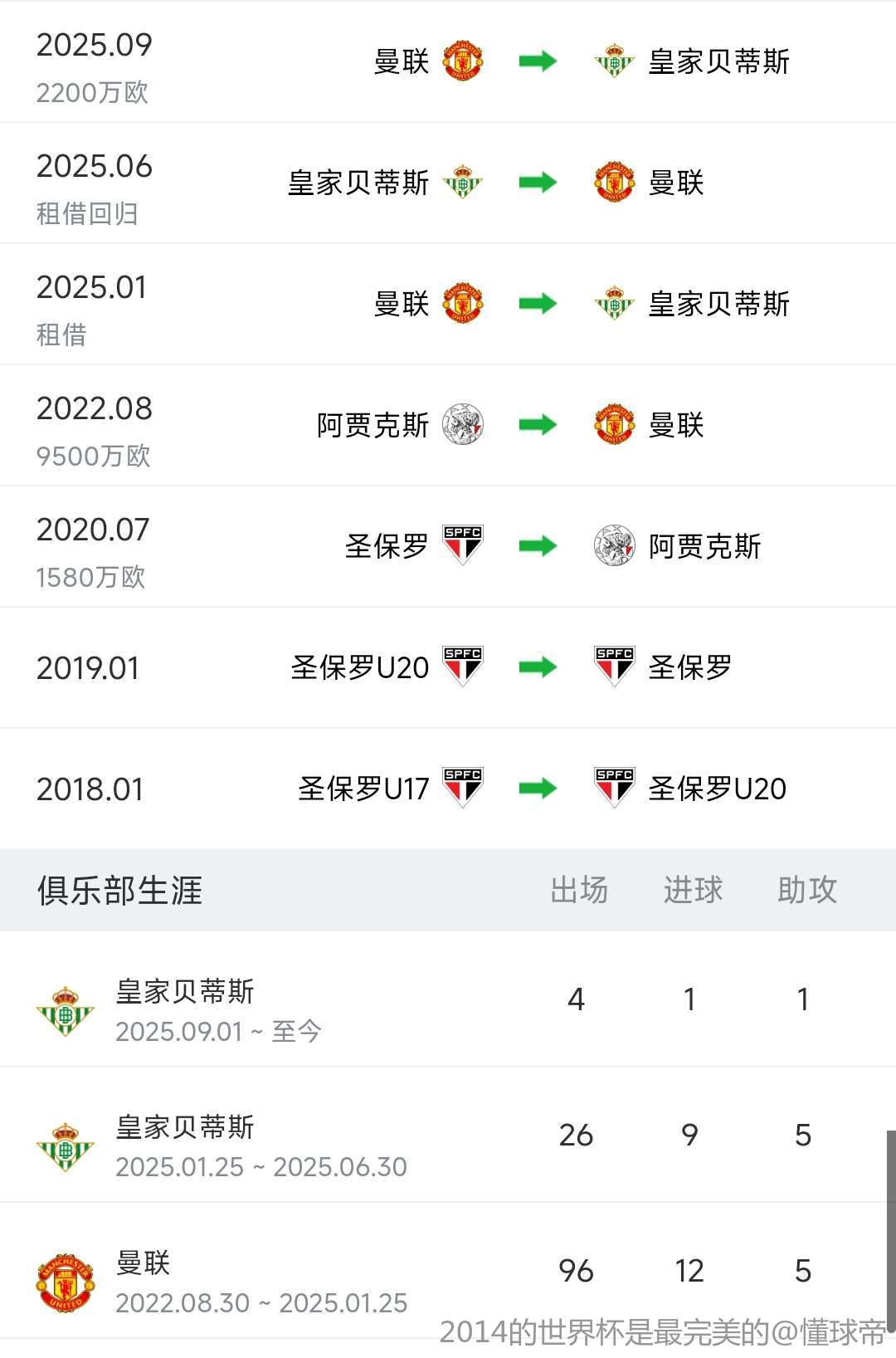Open the 2018.01 圣保罗U17 to 圣保罗U20 entry
896x1358 pixels.
coord(448,789)
